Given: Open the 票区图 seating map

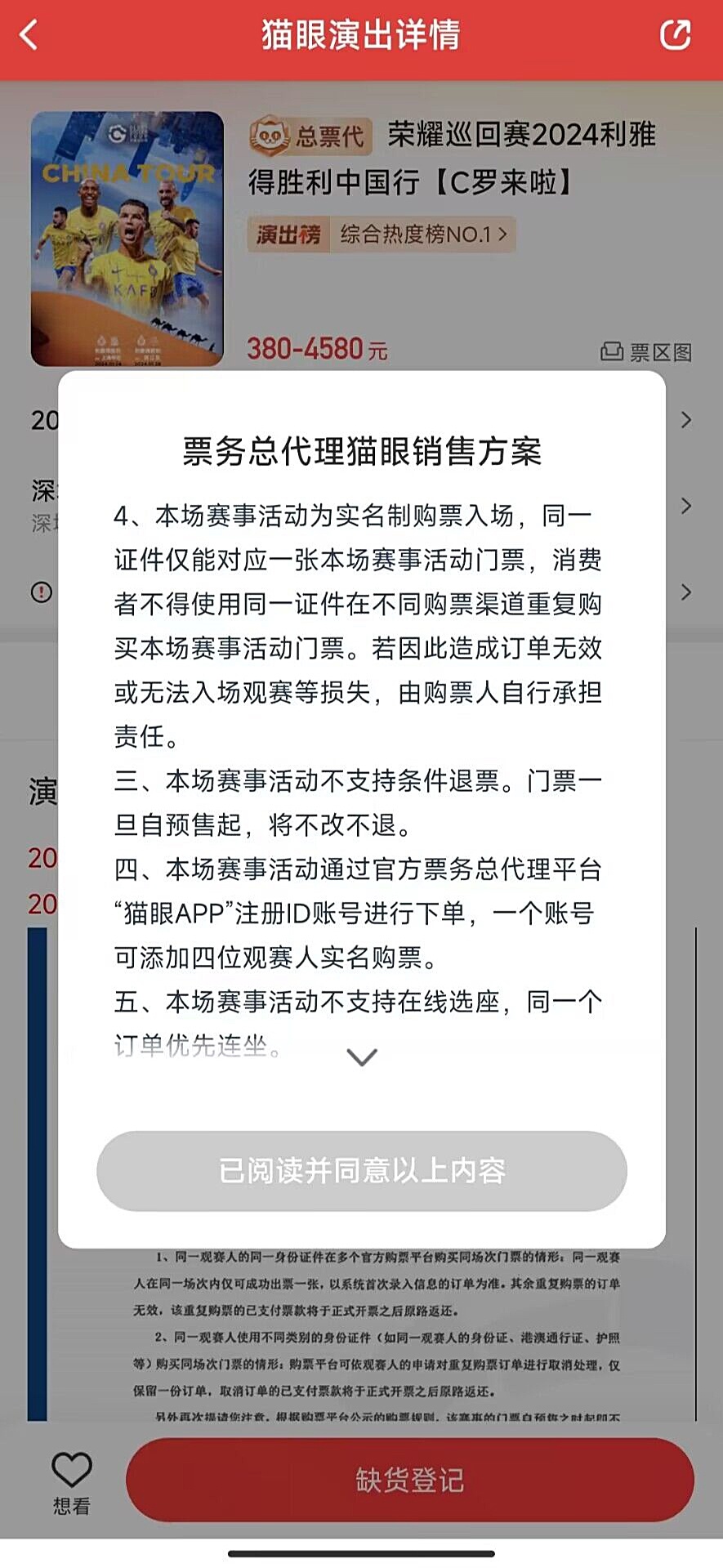Looking at the screenshot, I should (647, 352).
